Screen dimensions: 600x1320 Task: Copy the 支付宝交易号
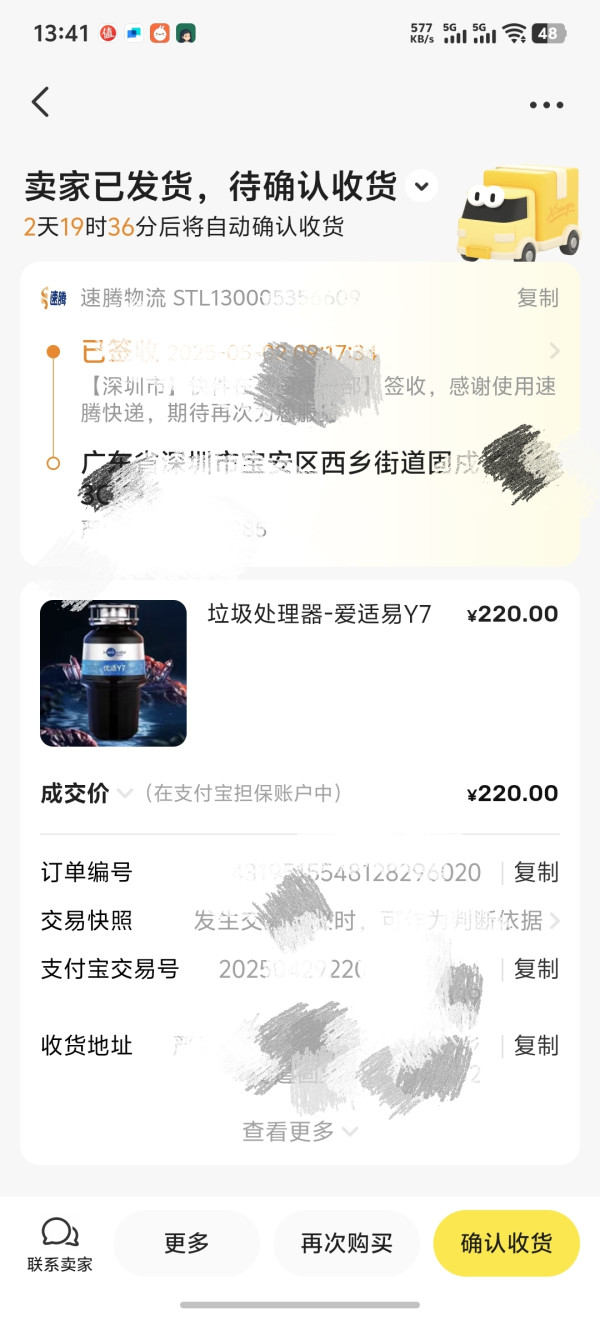coord(536,969)
